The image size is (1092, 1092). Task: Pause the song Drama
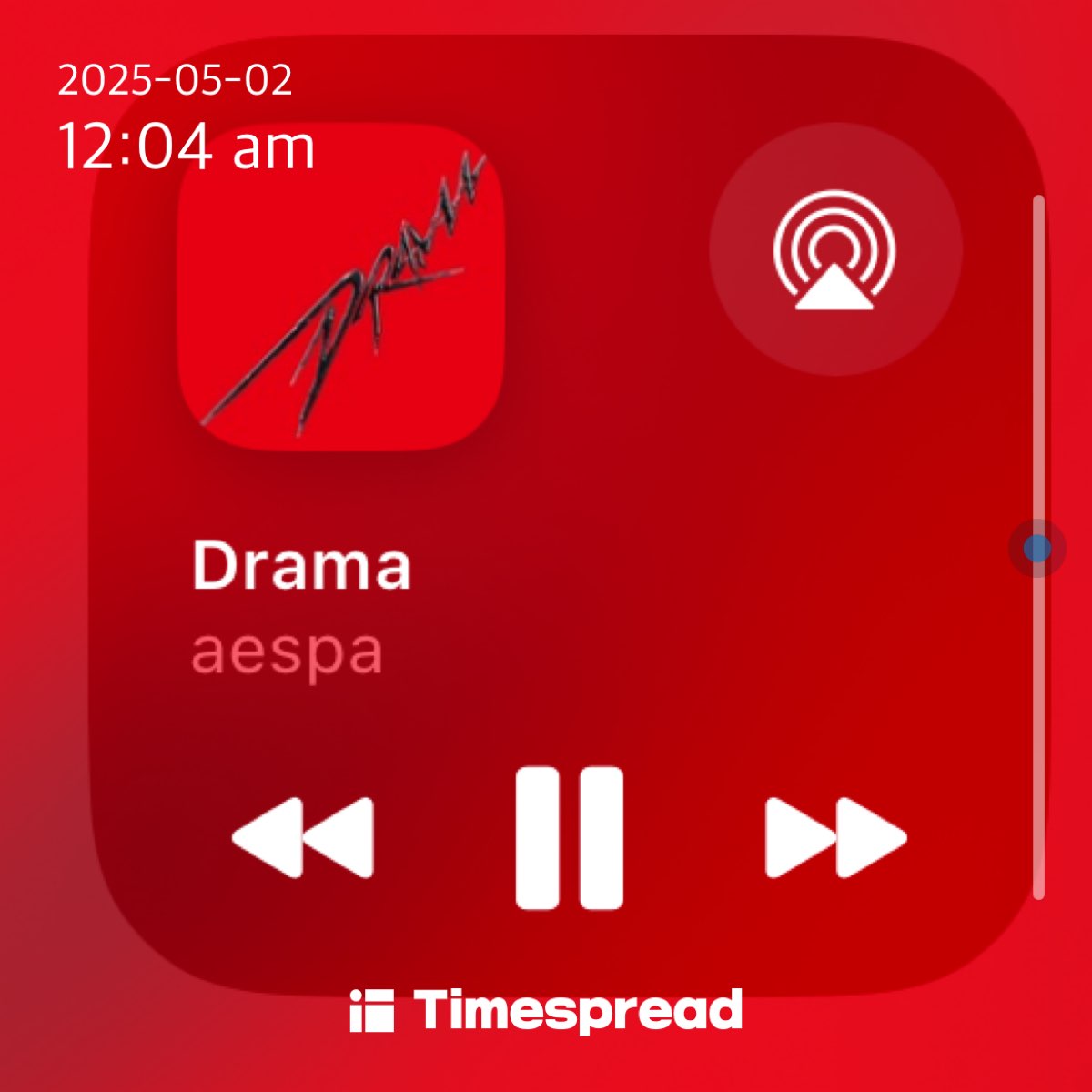pos(569,837)
